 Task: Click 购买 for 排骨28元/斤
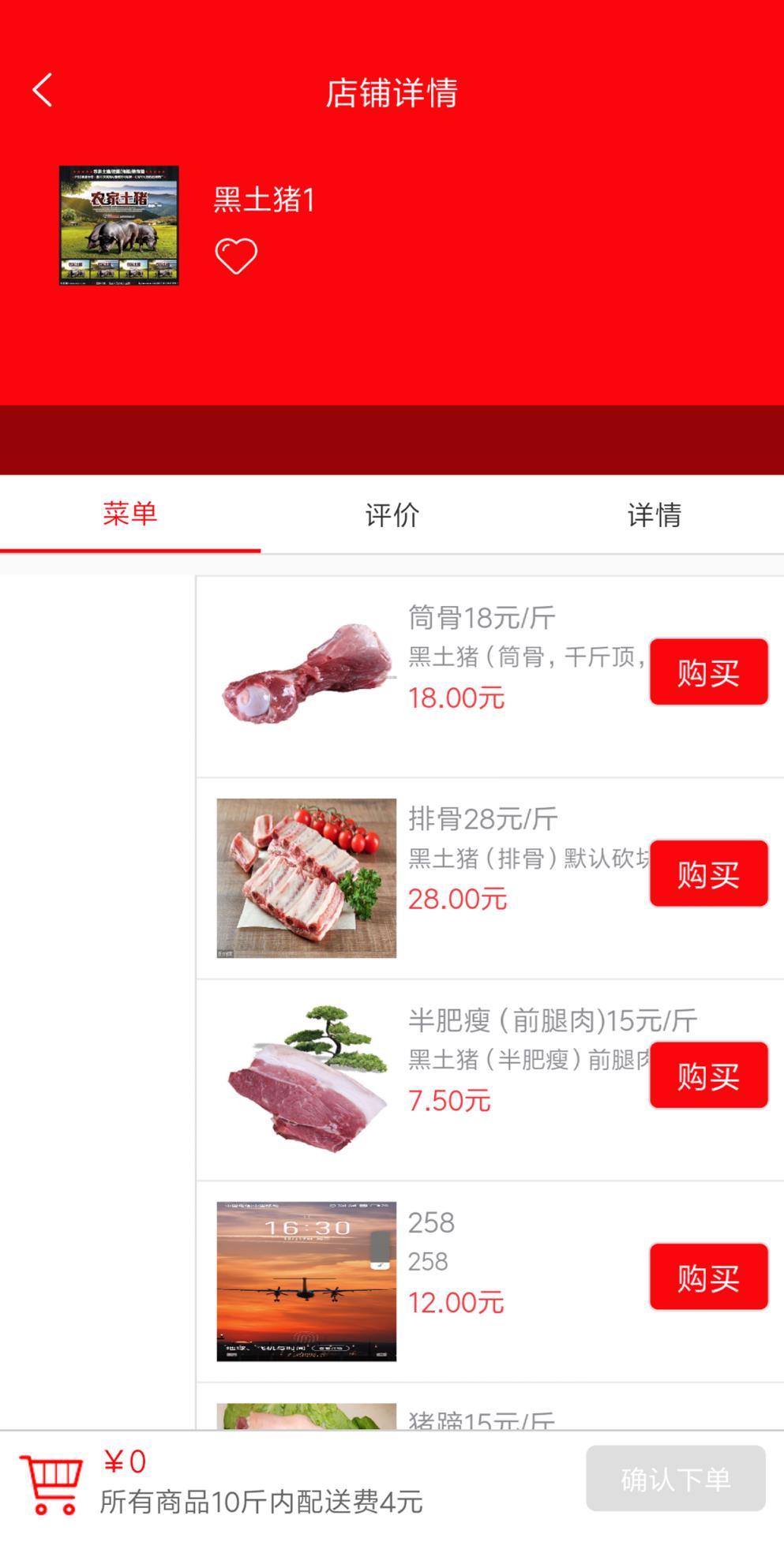click(x=707, y=873)
